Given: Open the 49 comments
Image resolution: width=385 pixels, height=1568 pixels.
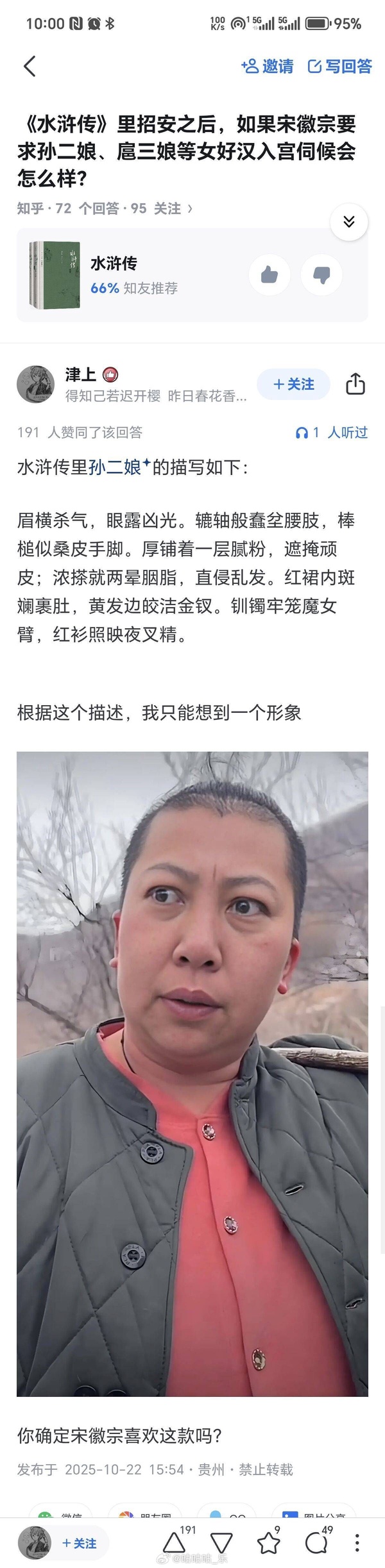Looking at the screenshot, I should 316,1543.
